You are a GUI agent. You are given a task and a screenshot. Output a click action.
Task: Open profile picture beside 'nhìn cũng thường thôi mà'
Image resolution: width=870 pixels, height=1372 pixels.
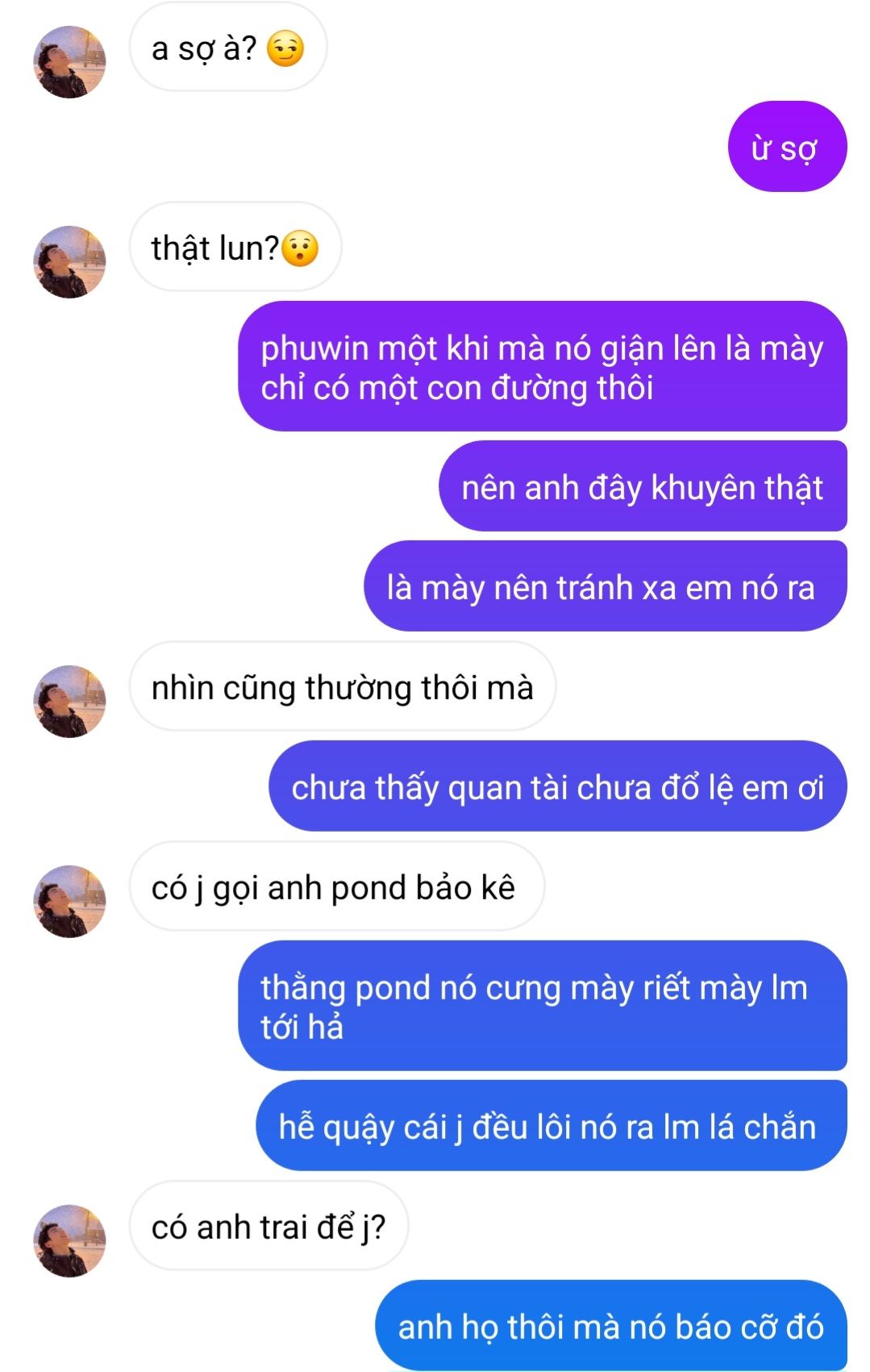(x=69, y=702)
